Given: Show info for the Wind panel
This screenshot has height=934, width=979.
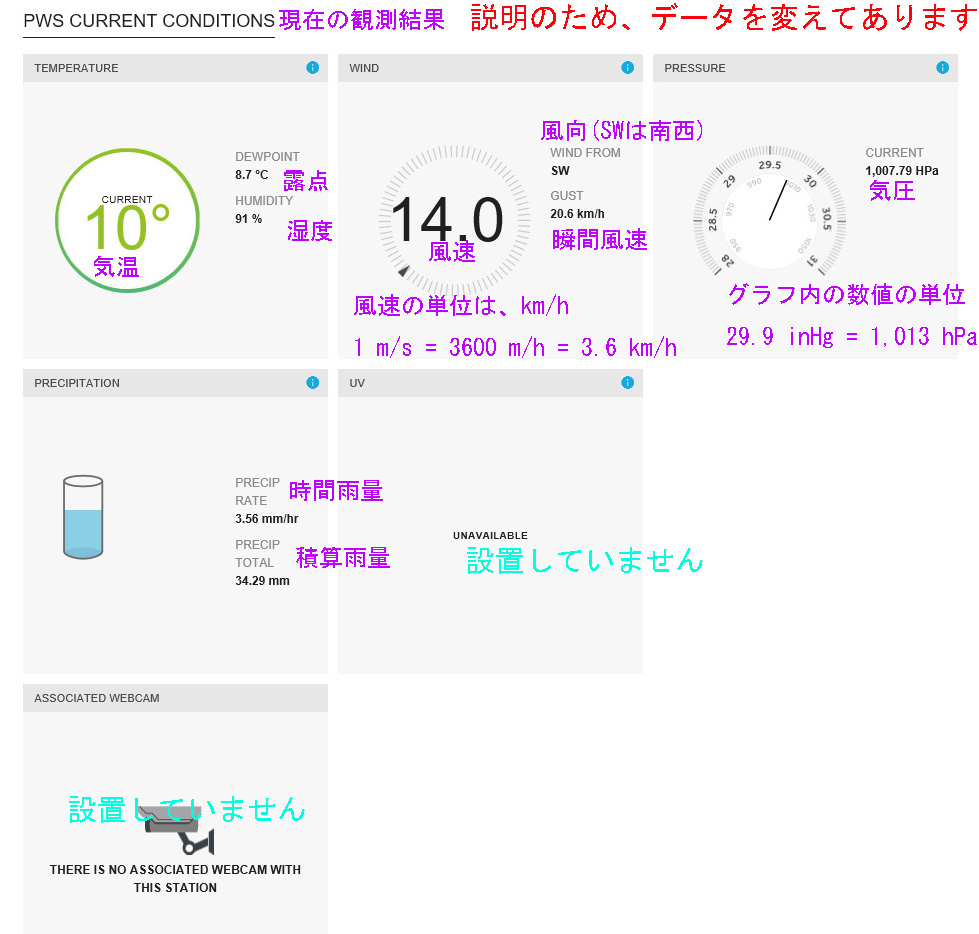Looking at the screenshot, I should 627,68.
